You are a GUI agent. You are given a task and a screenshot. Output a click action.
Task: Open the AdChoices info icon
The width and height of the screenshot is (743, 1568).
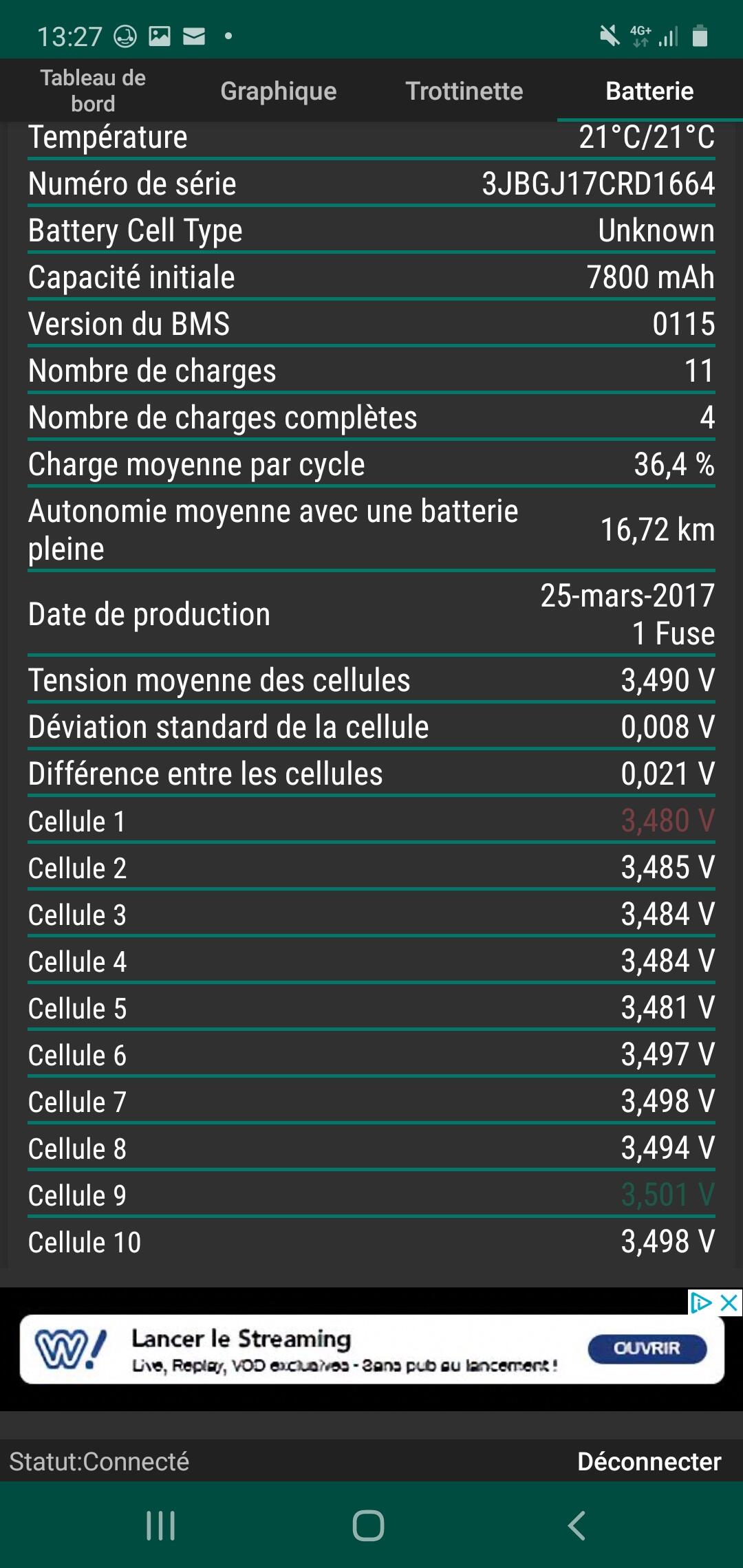702,1303
